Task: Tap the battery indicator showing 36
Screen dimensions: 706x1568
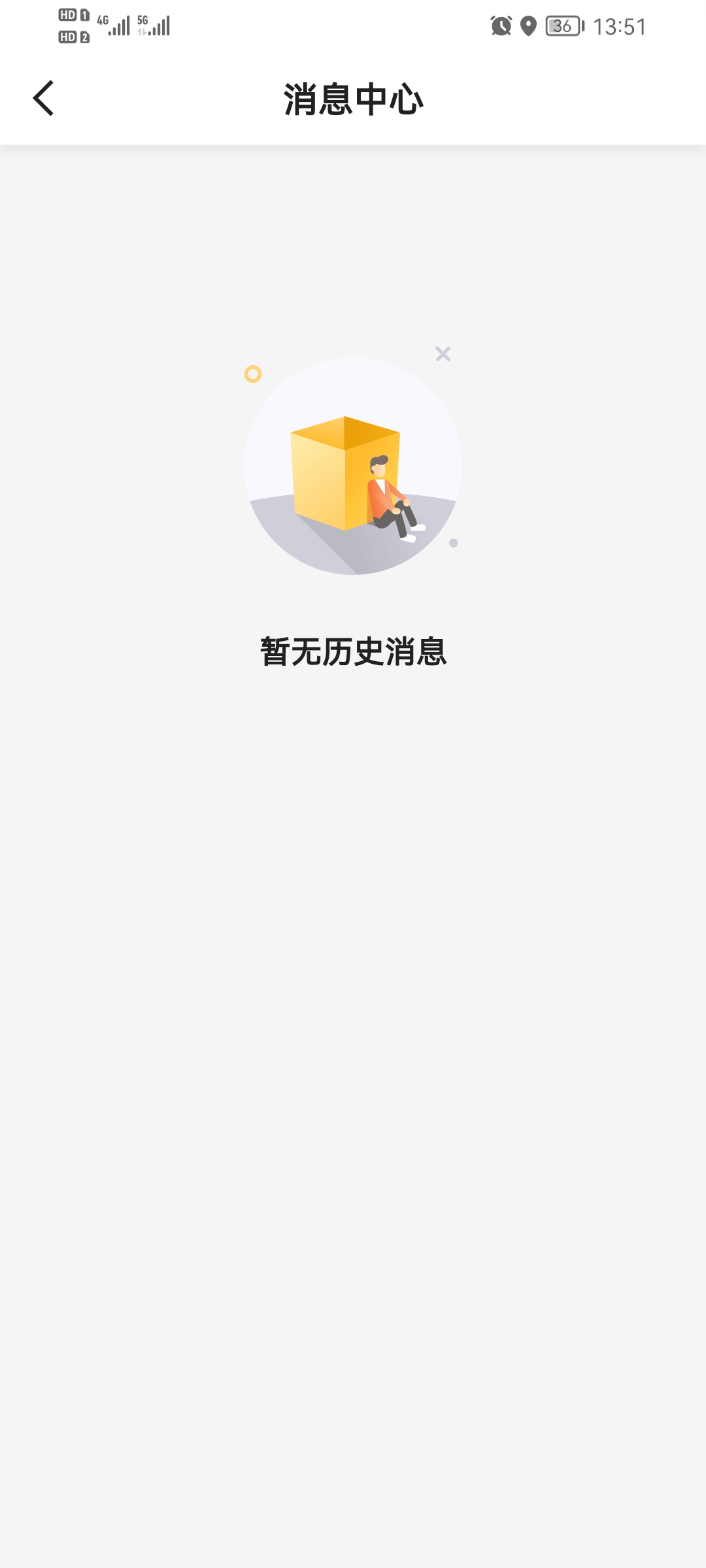Action: (562, 26)
